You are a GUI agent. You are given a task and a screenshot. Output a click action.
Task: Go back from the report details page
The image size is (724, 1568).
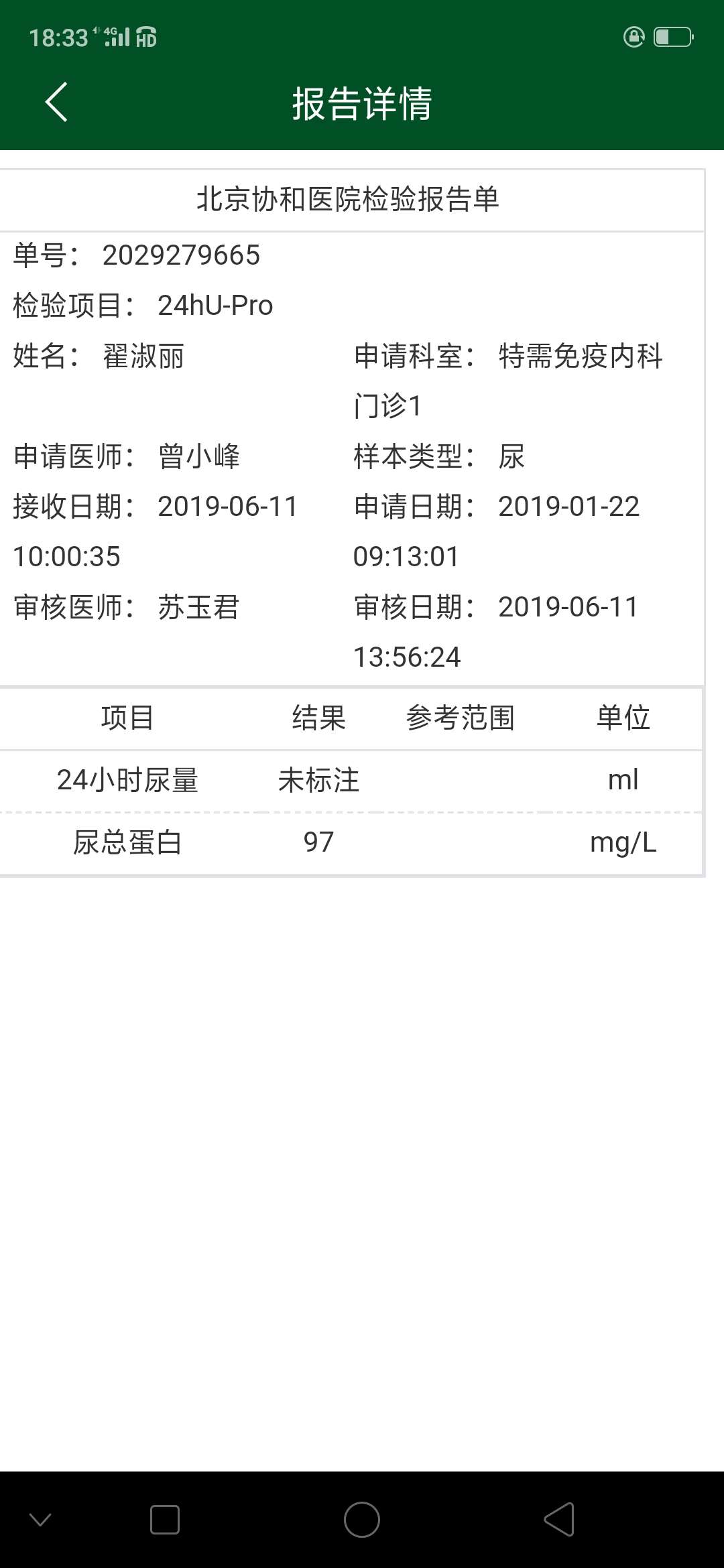tap(56, 103)
